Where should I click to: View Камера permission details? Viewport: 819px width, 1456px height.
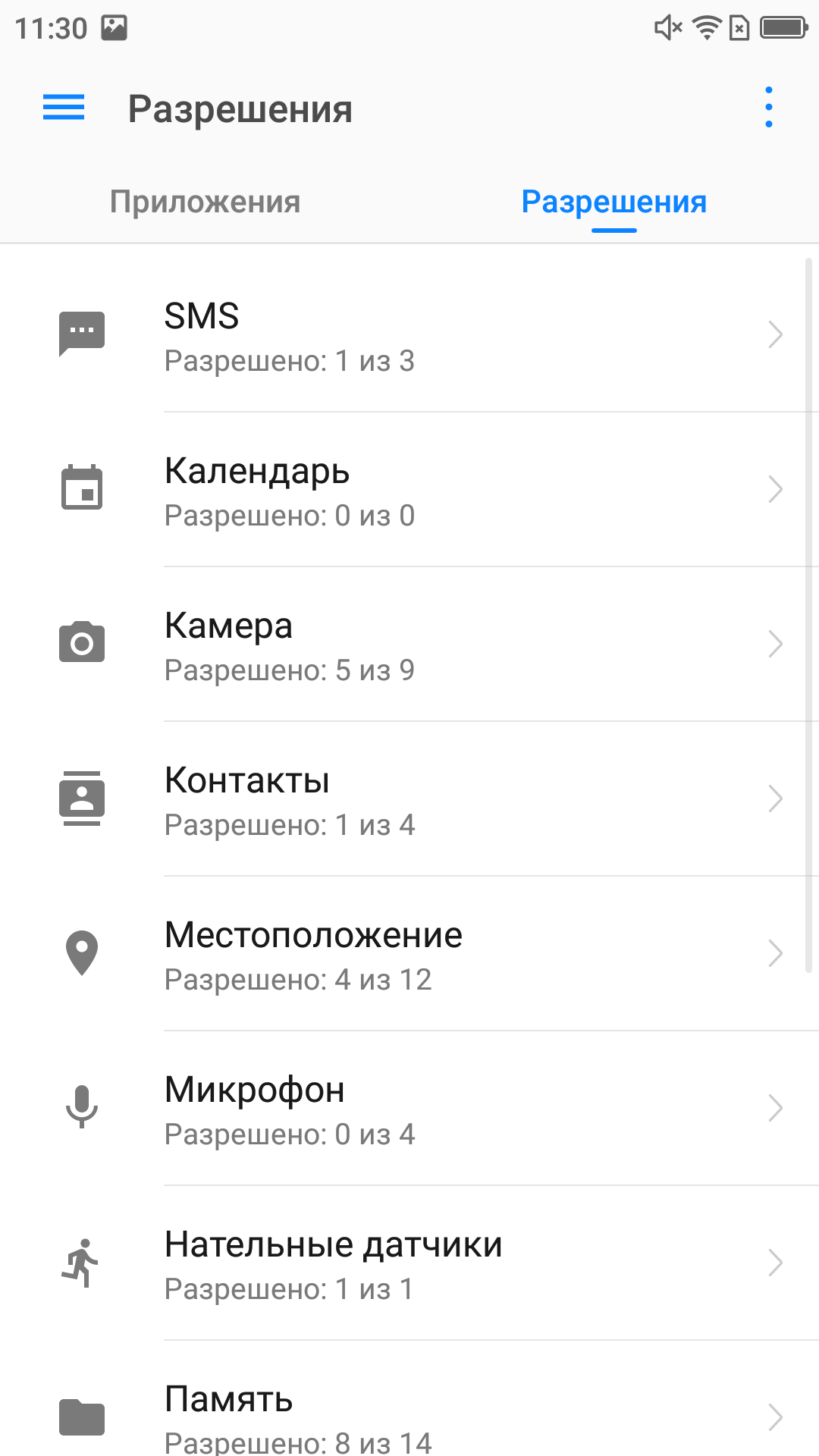(x=409, y=645)
